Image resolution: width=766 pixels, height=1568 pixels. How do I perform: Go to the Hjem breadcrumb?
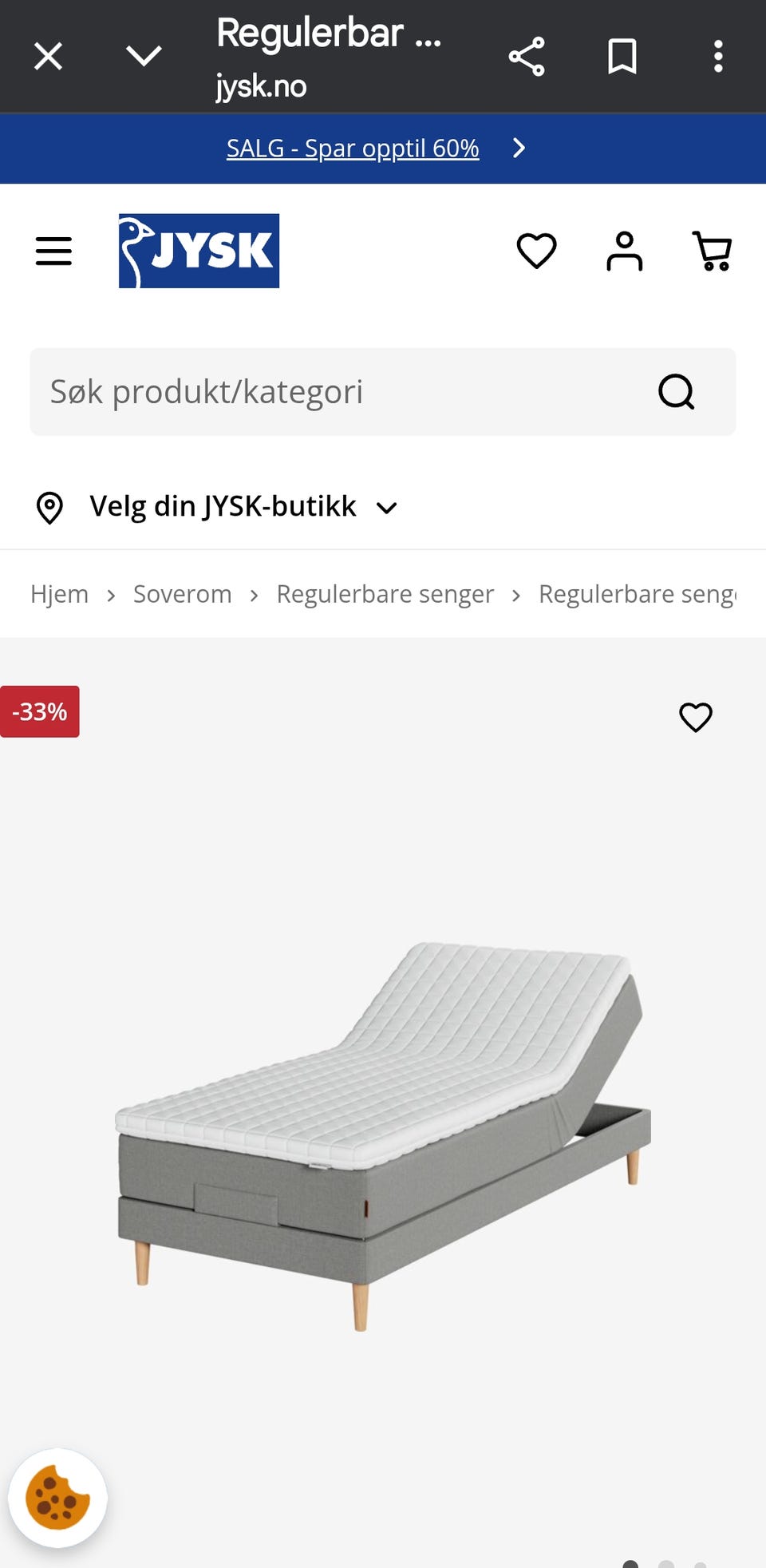point(59,594)
